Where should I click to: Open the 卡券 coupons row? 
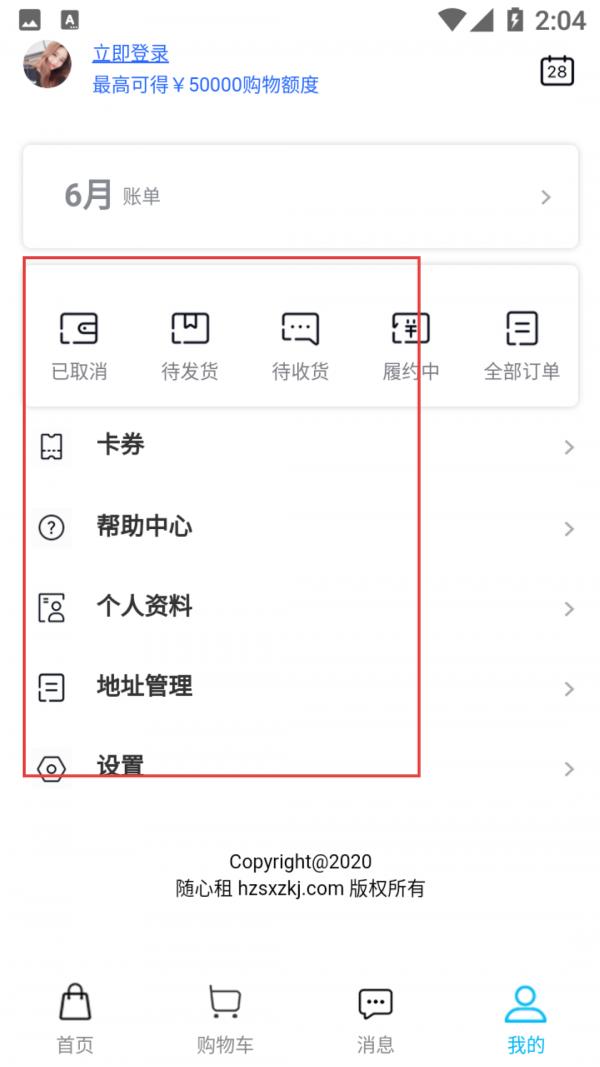click(x=301, y=447)
